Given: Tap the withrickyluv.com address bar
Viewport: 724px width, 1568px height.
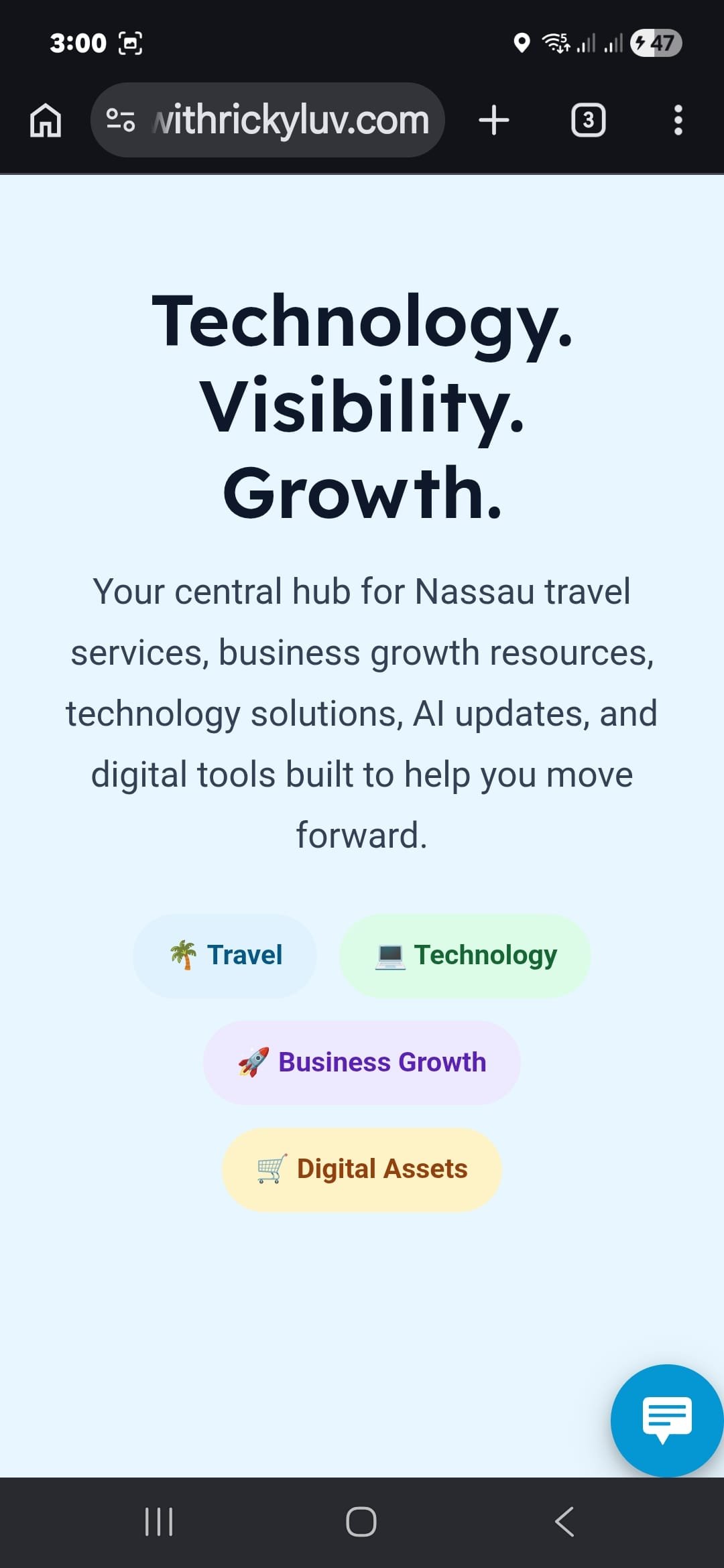Looking at the screenshot, I should click(267, 120).
